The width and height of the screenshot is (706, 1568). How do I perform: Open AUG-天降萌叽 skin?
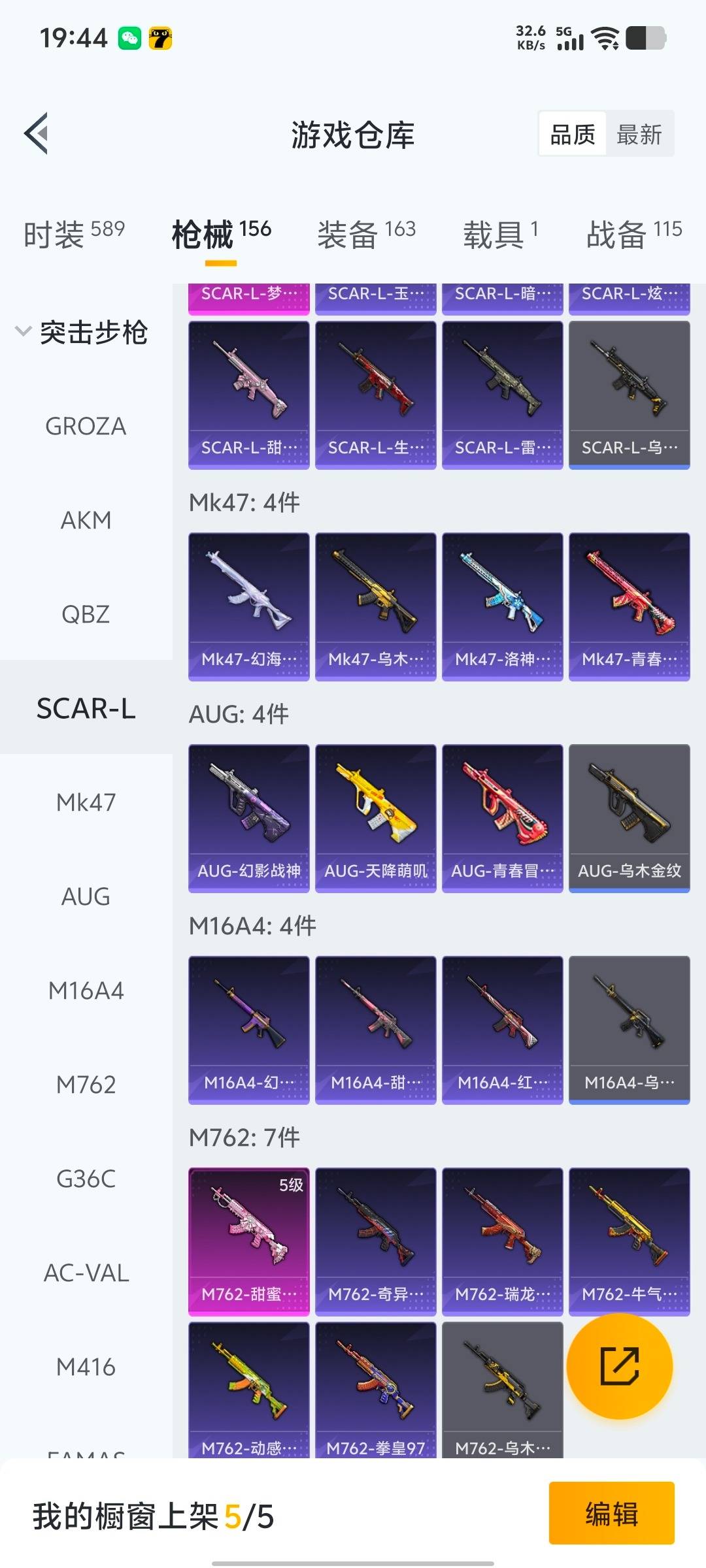coord(375,818)
